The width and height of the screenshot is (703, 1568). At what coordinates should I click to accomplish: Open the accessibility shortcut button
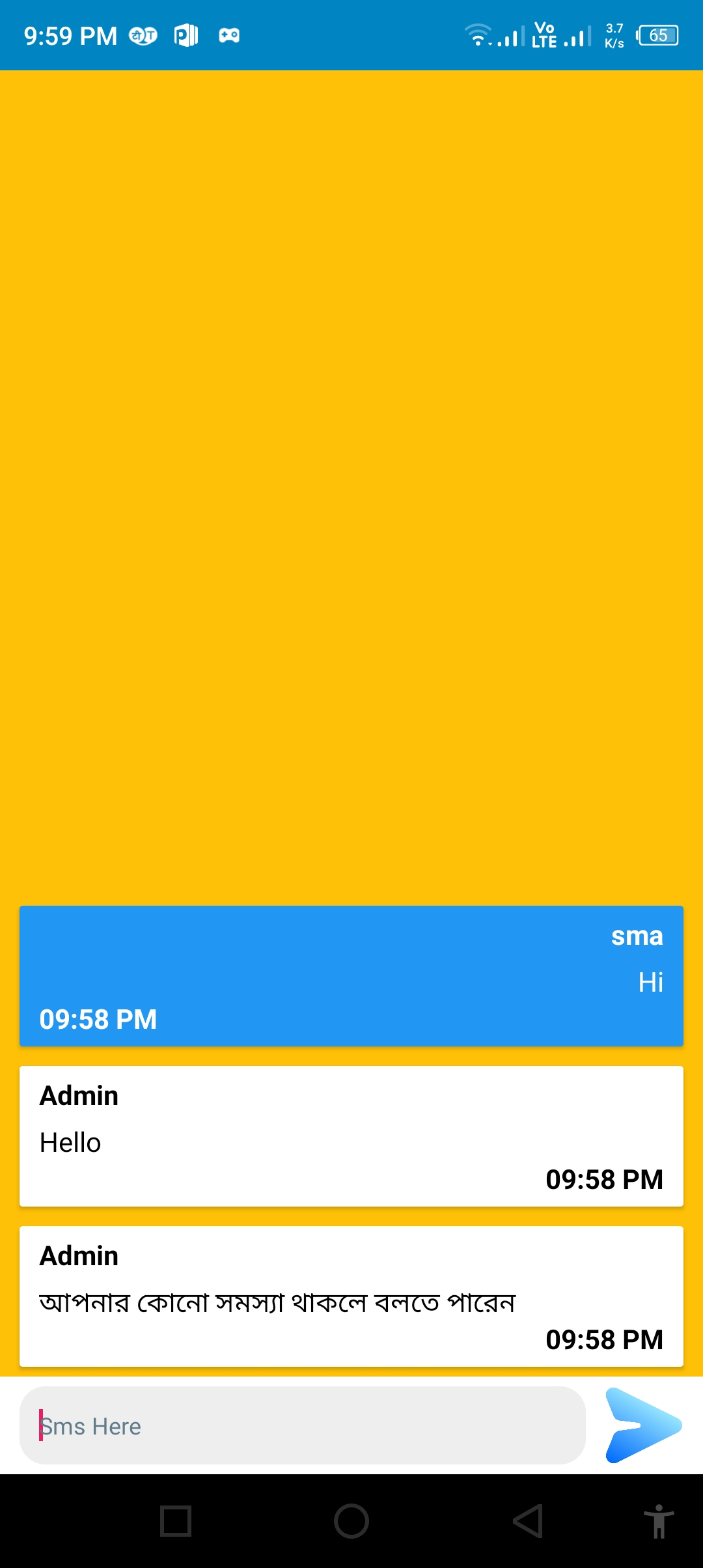[x=659, y=1521]
